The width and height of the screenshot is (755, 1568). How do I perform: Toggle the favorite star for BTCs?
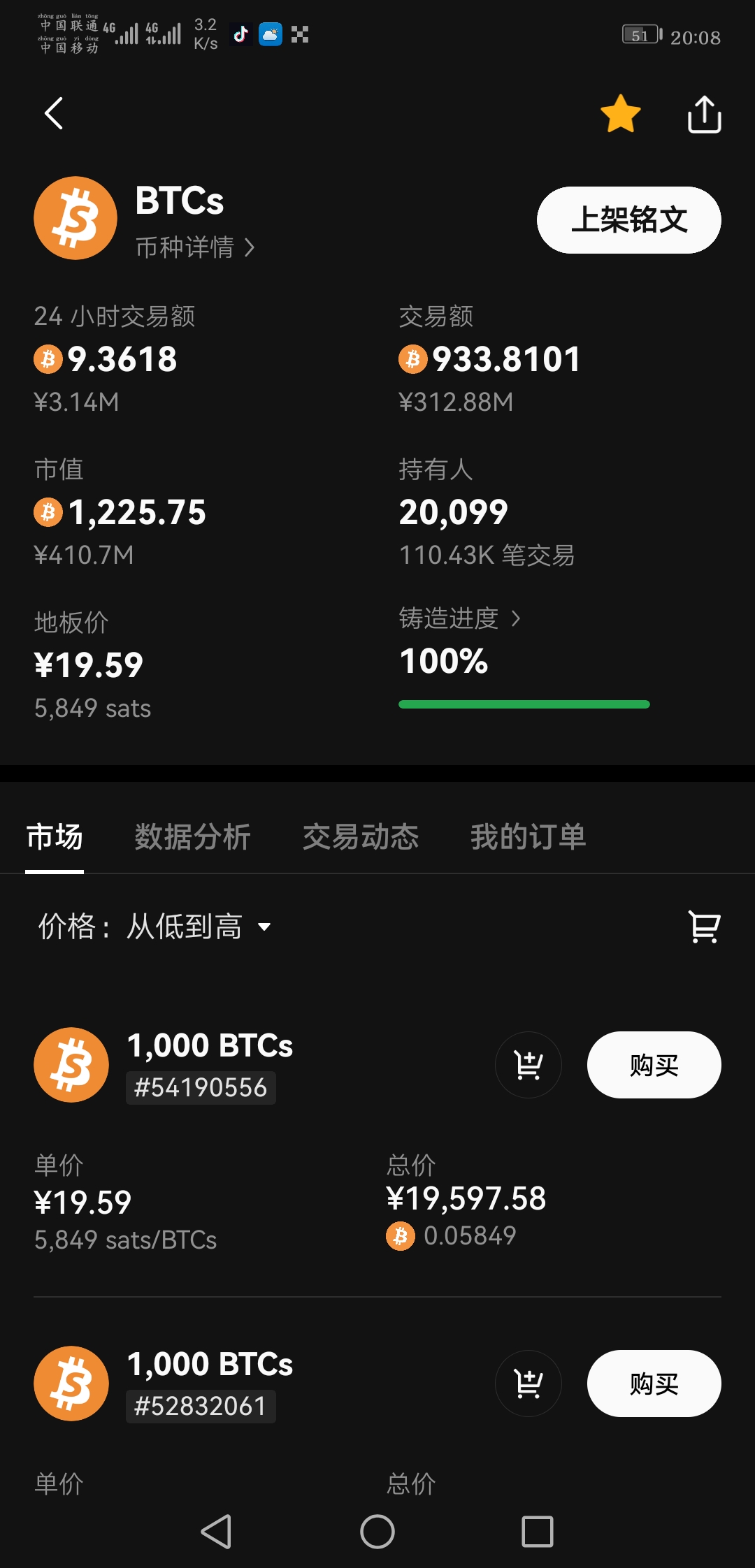621,114
